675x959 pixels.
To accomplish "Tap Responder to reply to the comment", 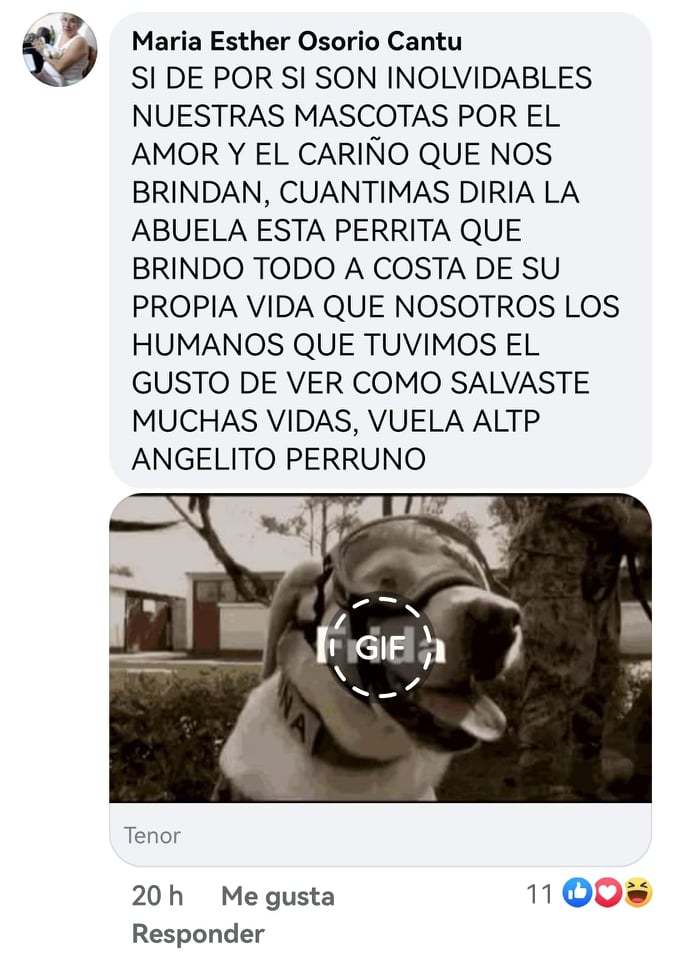I will [x=198, y=934].
